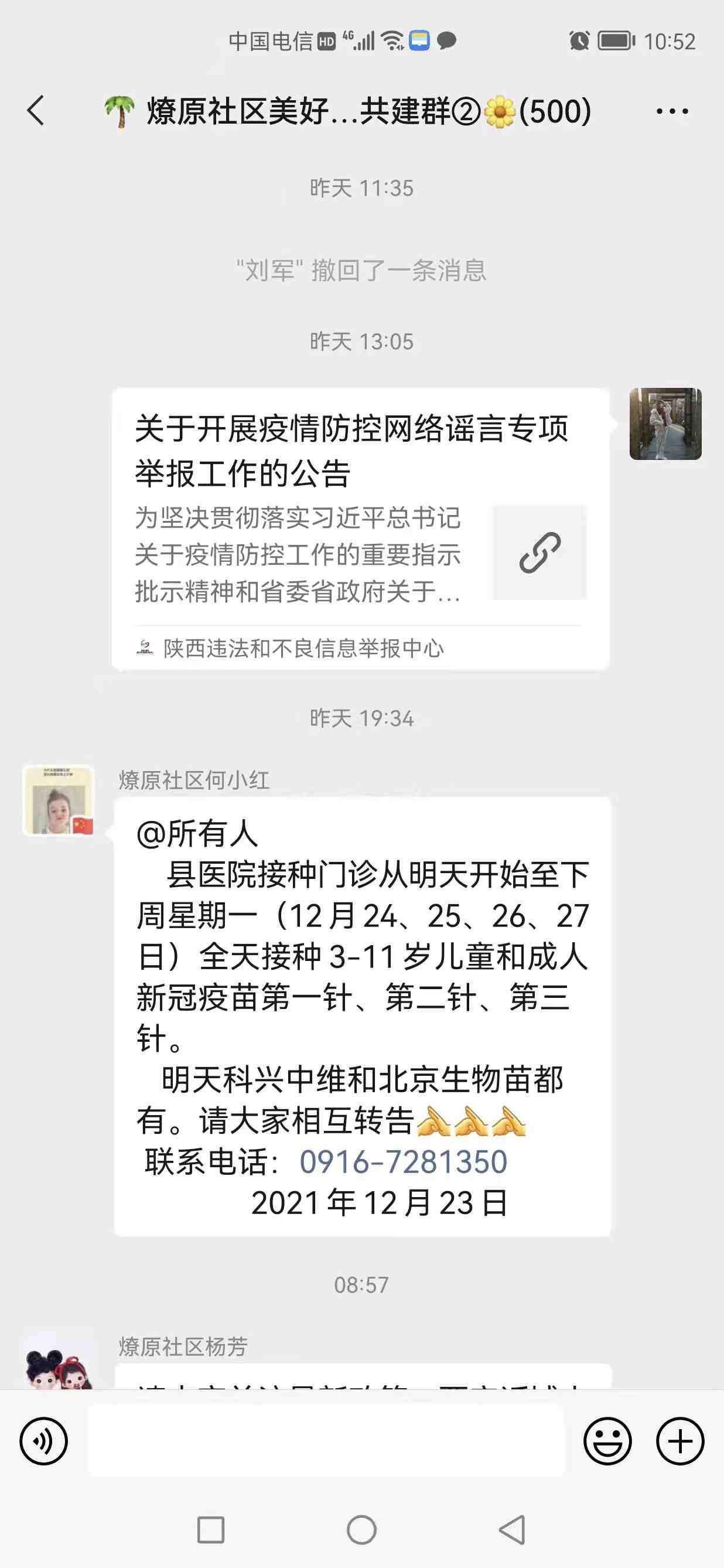
Task: Focus the message text field
Action: tap(326, 1441)
